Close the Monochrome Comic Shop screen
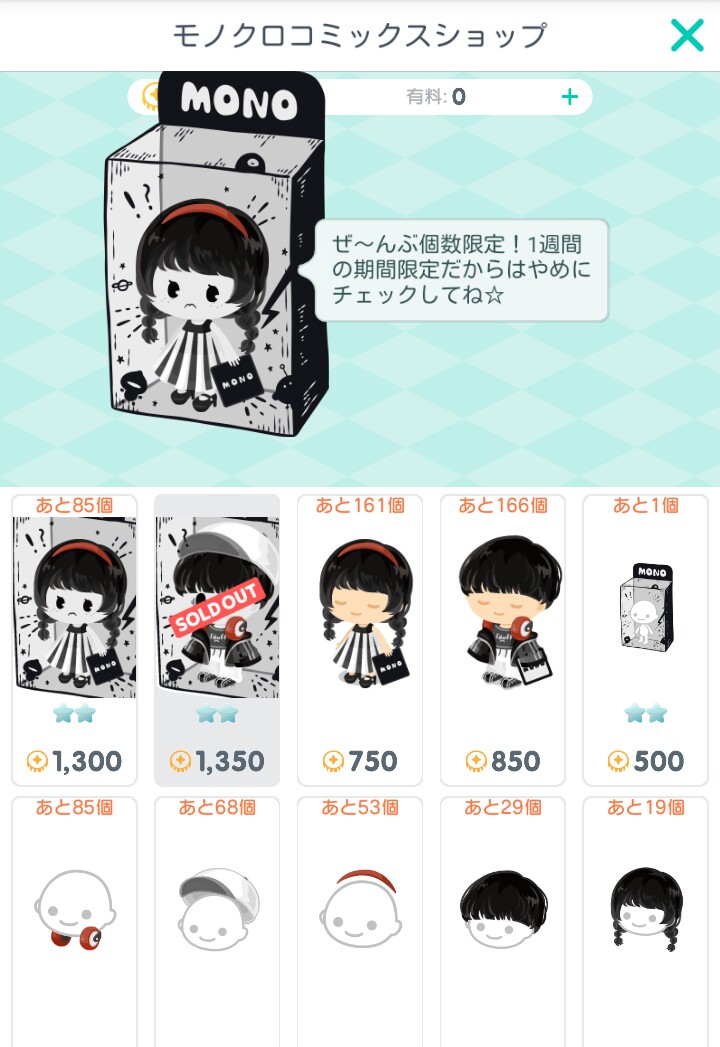The image size is (720, 1047). tap(687, 36)
